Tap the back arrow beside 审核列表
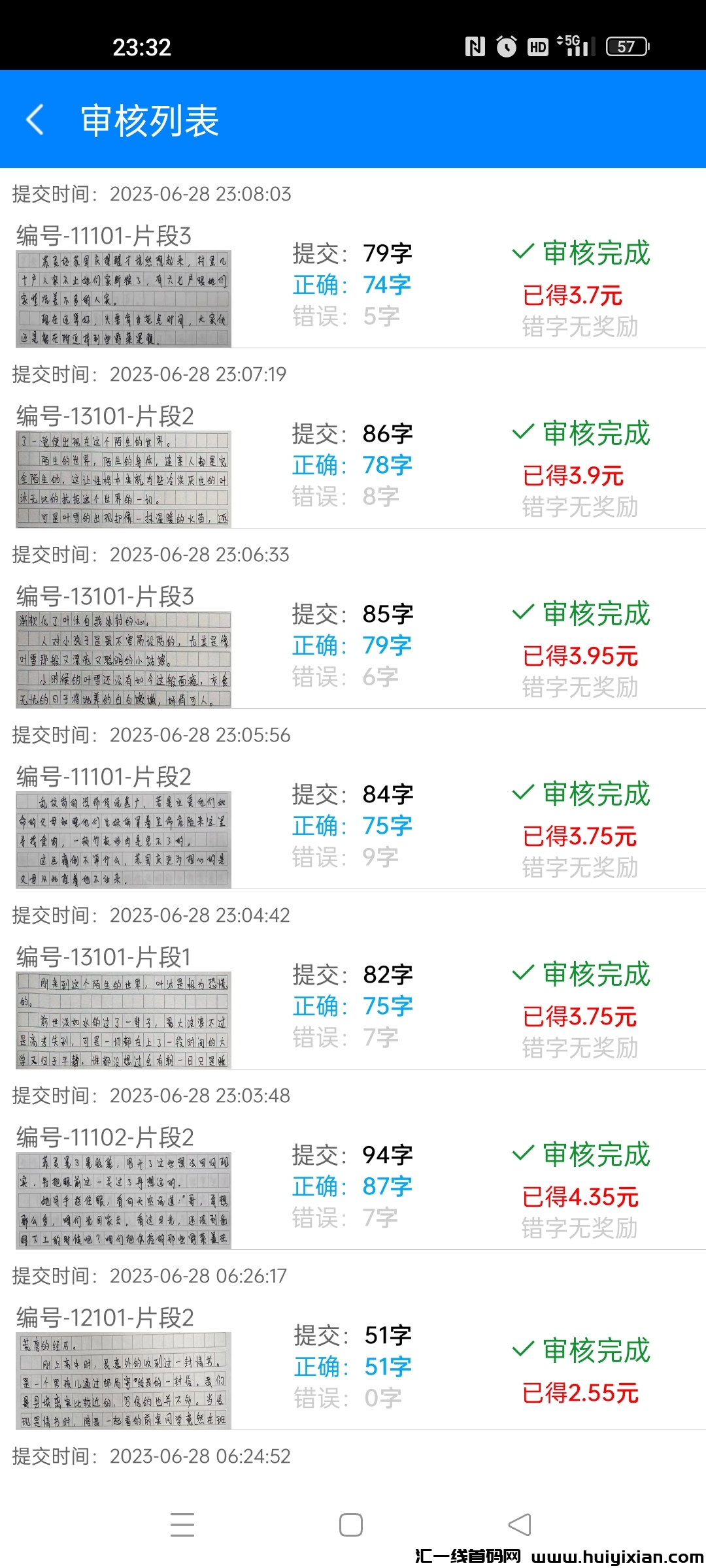 [36, 121]
